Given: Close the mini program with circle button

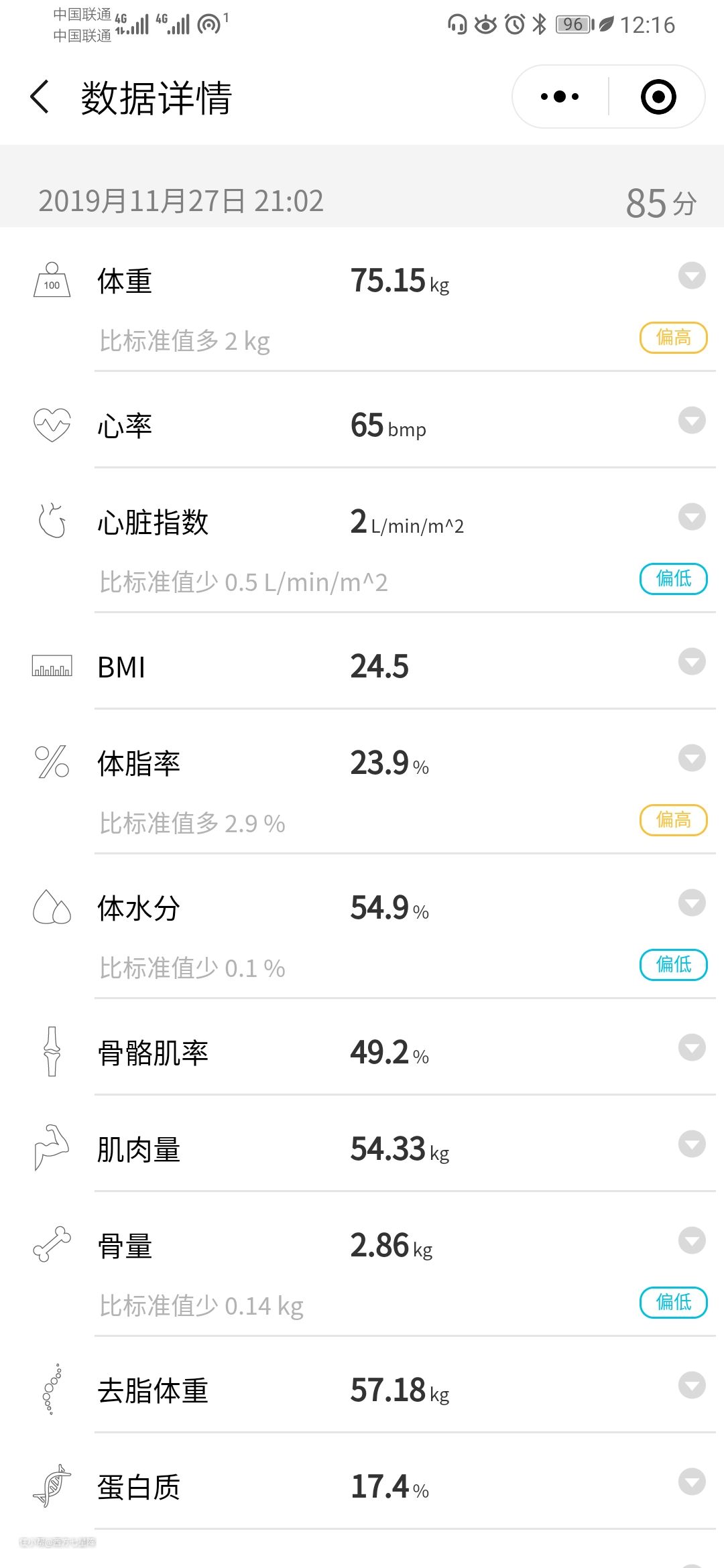Looking at the screenshot, I should click(658, 97).
